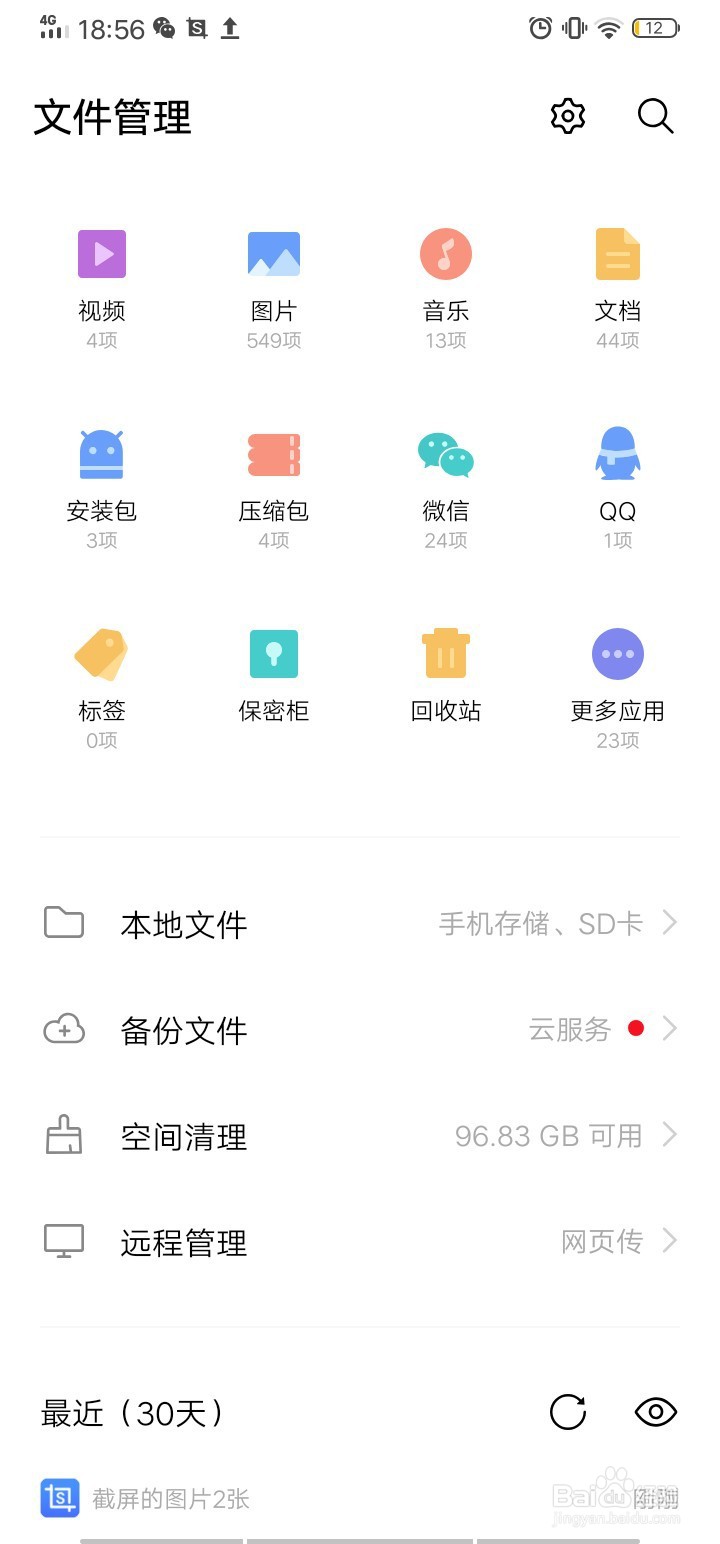Open settings via the gear icon
Viewport: 720px width, 1544px height.
click(x=567, y=116)
